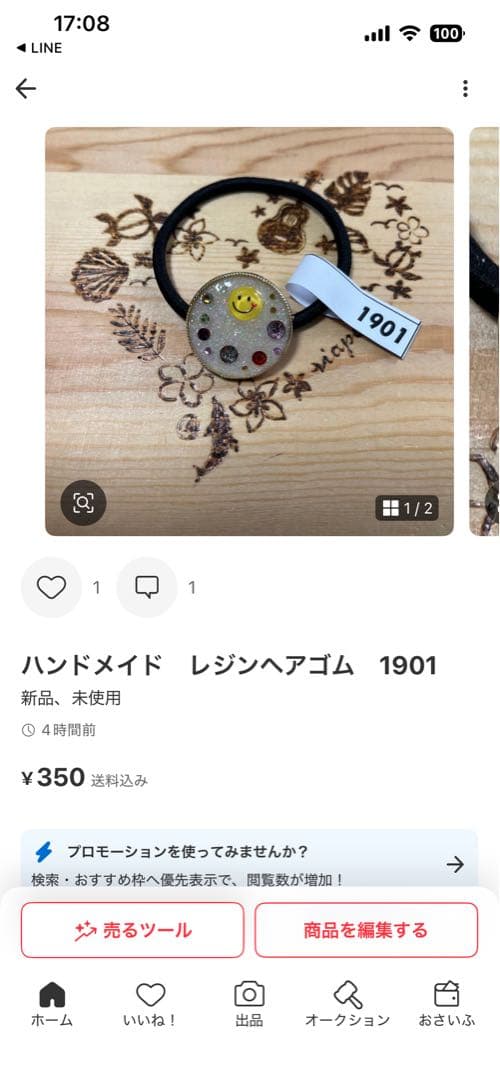Switch to the ホーム tab
500x1080 pixels.
52,1004
